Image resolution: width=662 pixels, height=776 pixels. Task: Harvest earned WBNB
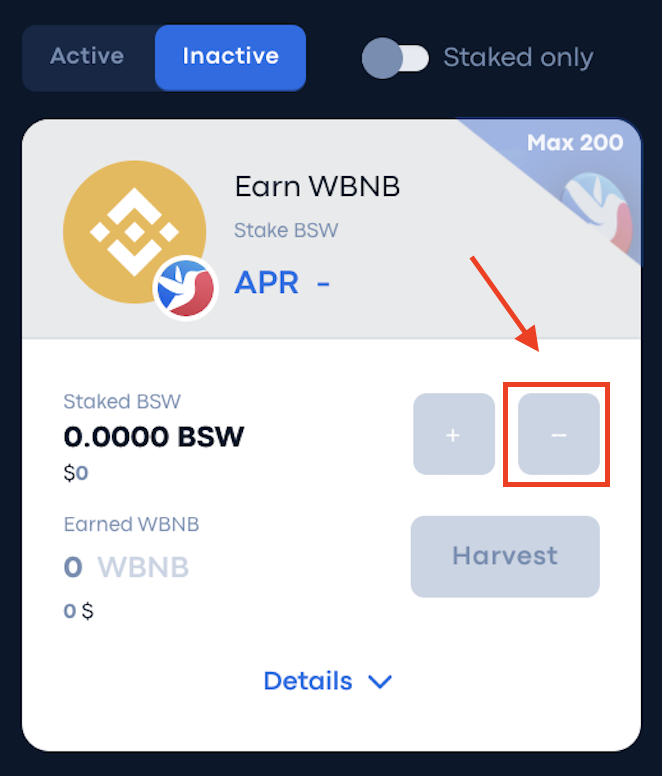click(505, 556)
